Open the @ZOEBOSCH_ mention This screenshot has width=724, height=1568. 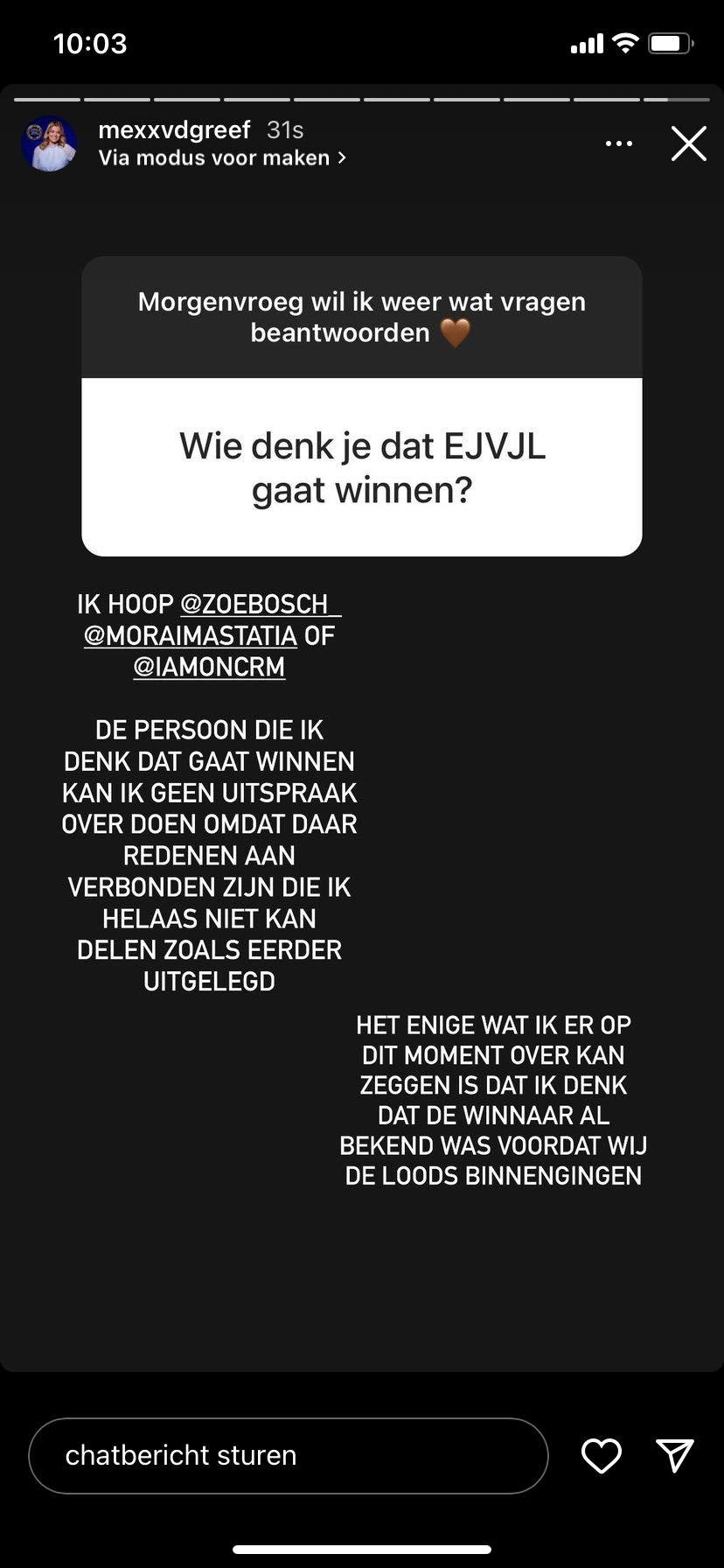coord(260,605)
